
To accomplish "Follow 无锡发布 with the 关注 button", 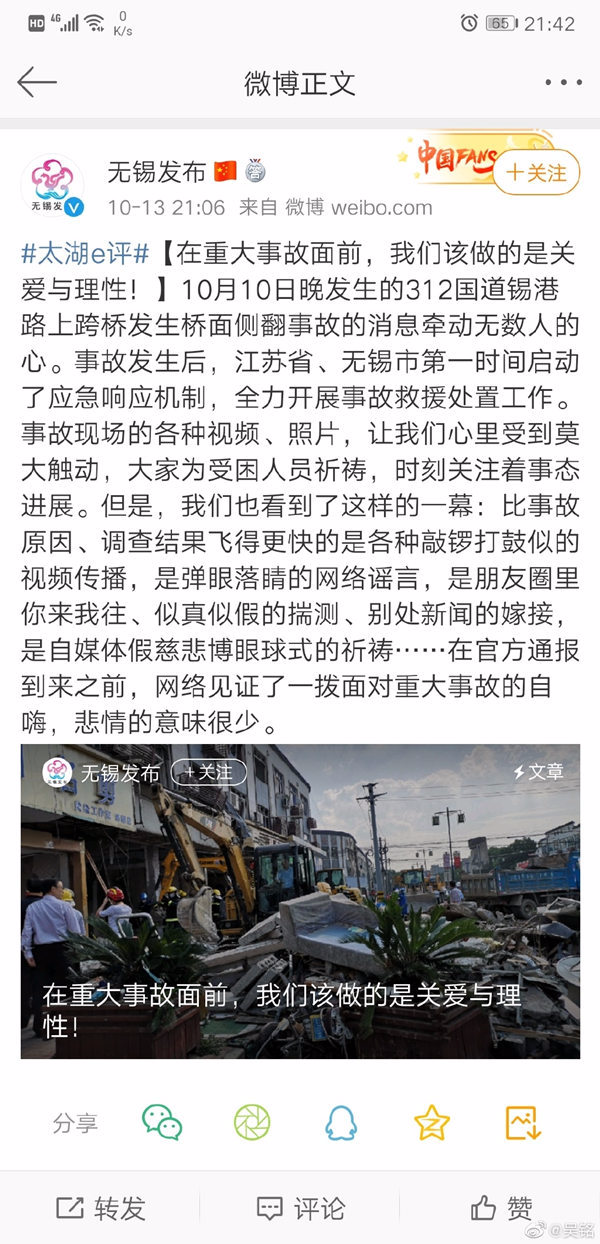I will pyautogui.click(x=536, y=172).
